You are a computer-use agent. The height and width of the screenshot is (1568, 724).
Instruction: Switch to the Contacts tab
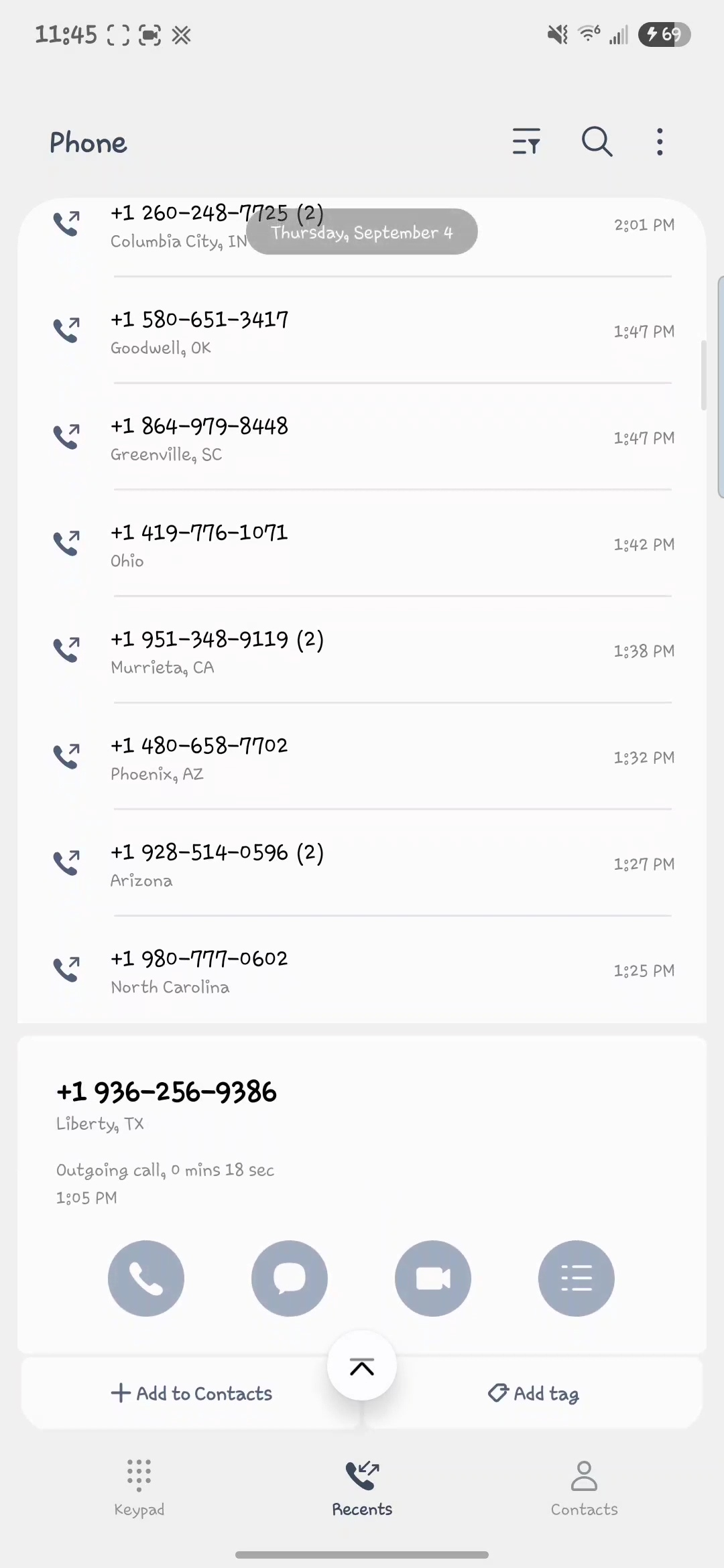point(584,1488)
